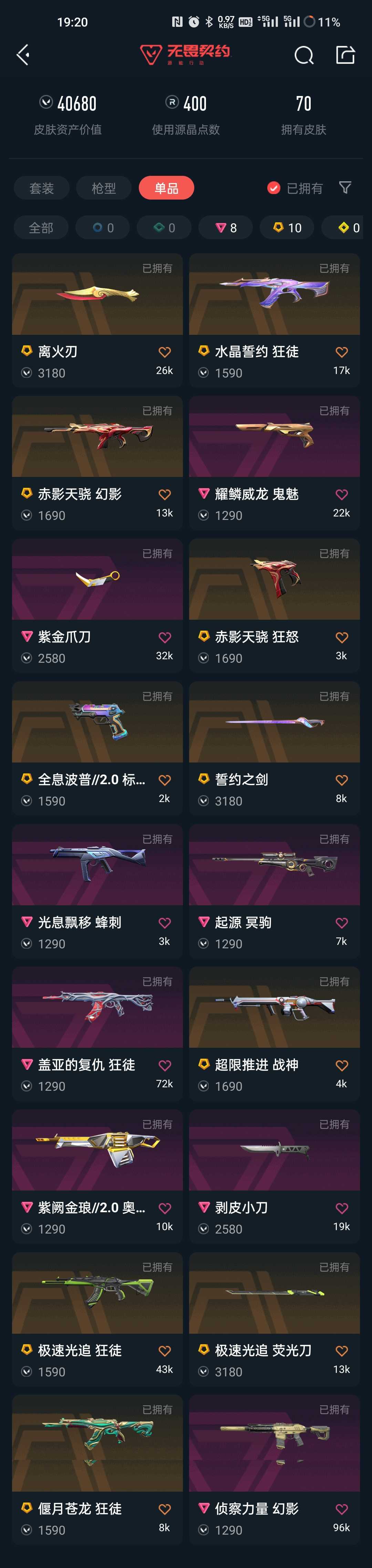Select the 全部 filter chip
The image size is (372, 1568).
tap(41, 228)
